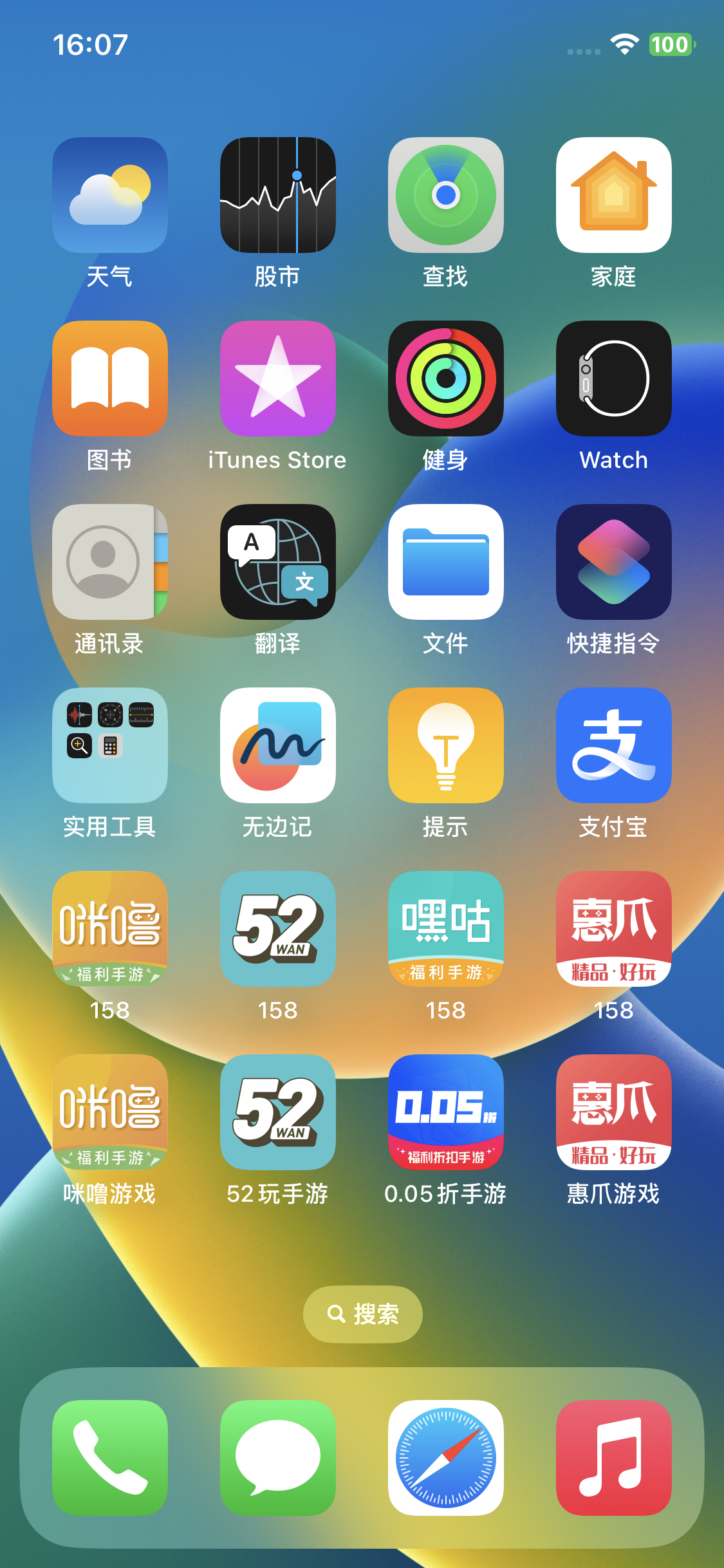The height and width of the screenshot is (1568, 724).
Task: Launch the 股市 stocks app
Action: [x=277, y=194]
